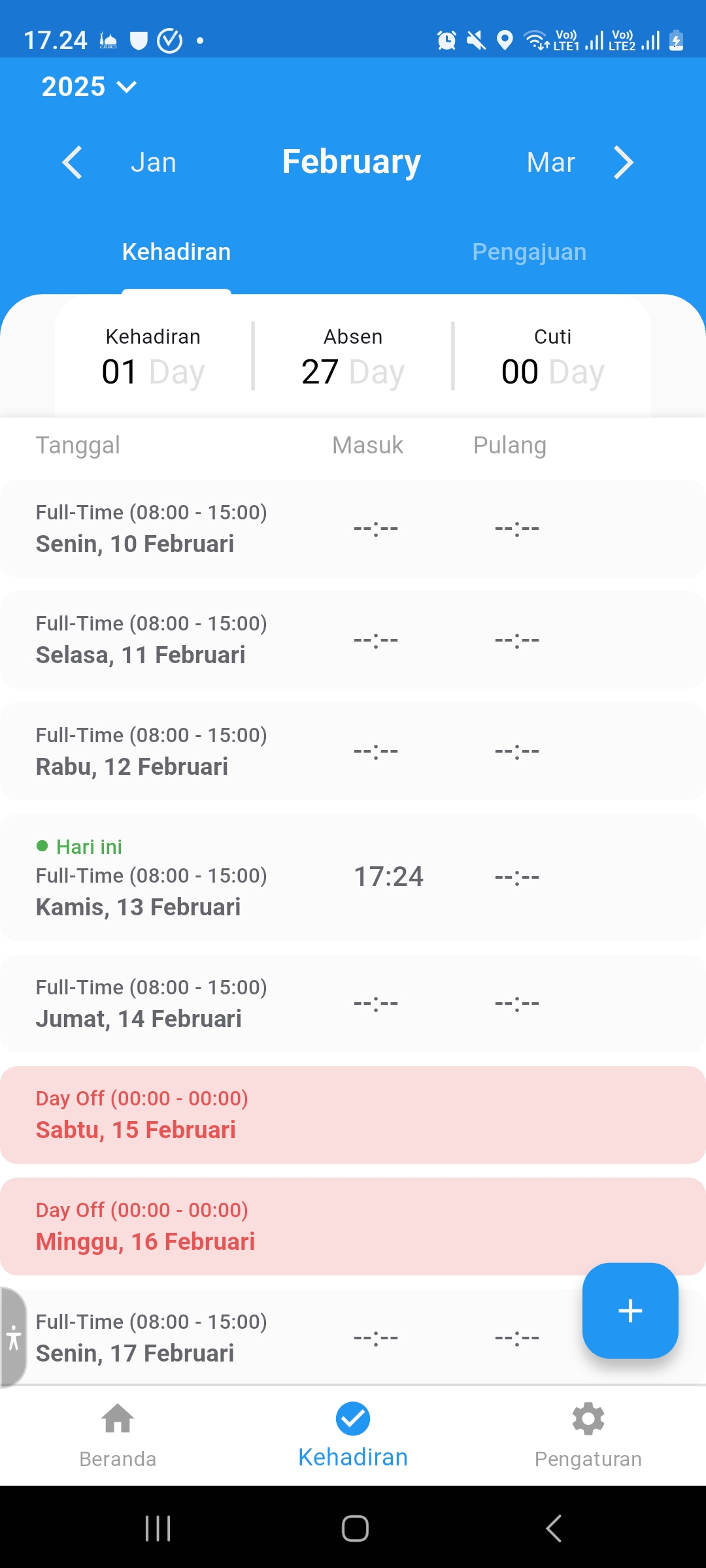
Task: Open the 2025 year dropdown
Action: click(89, 87)
